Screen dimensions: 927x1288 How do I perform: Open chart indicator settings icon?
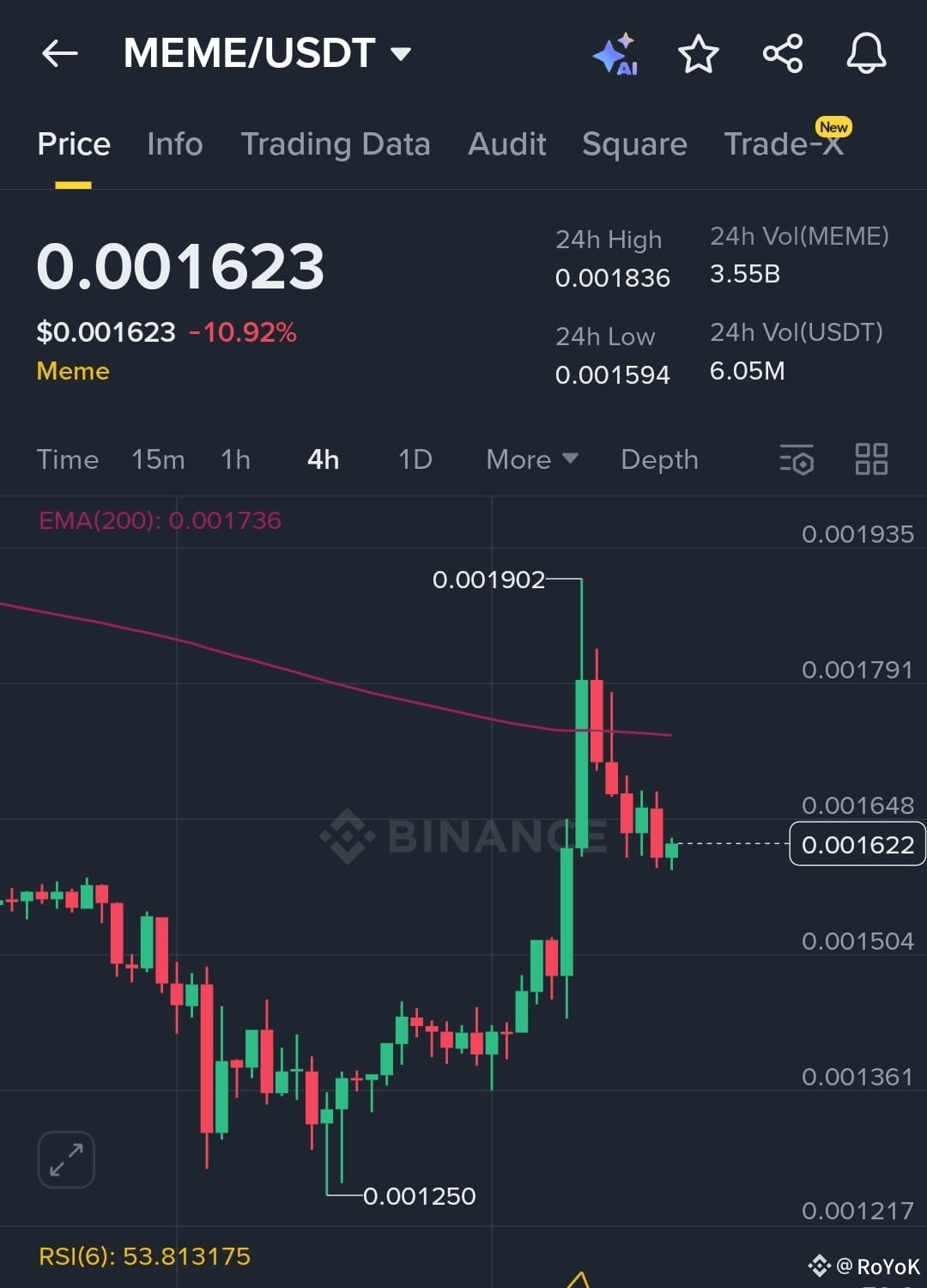(797, 459)
